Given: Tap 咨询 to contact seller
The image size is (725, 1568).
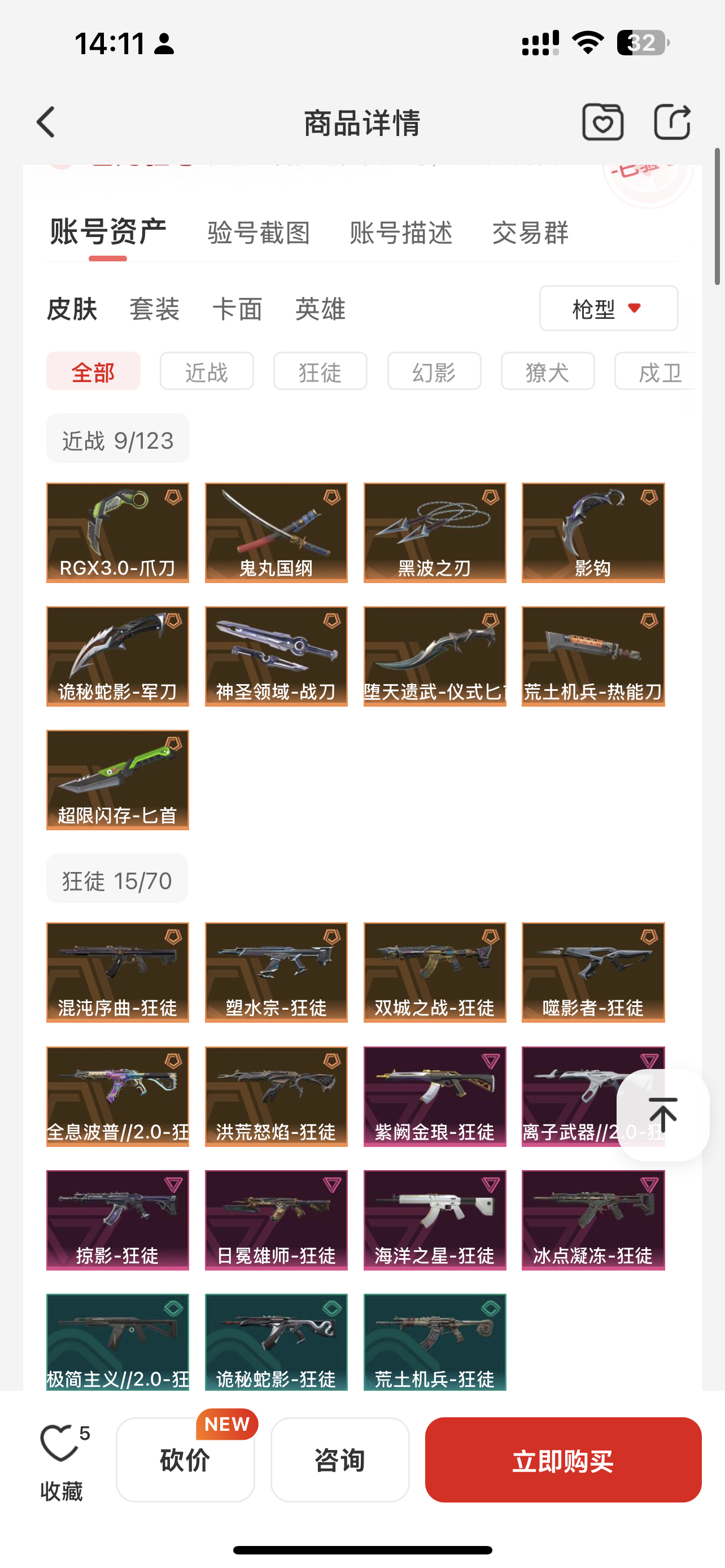Looking at the screenshot, I should pyautogui.click(x=340, y=1460).
